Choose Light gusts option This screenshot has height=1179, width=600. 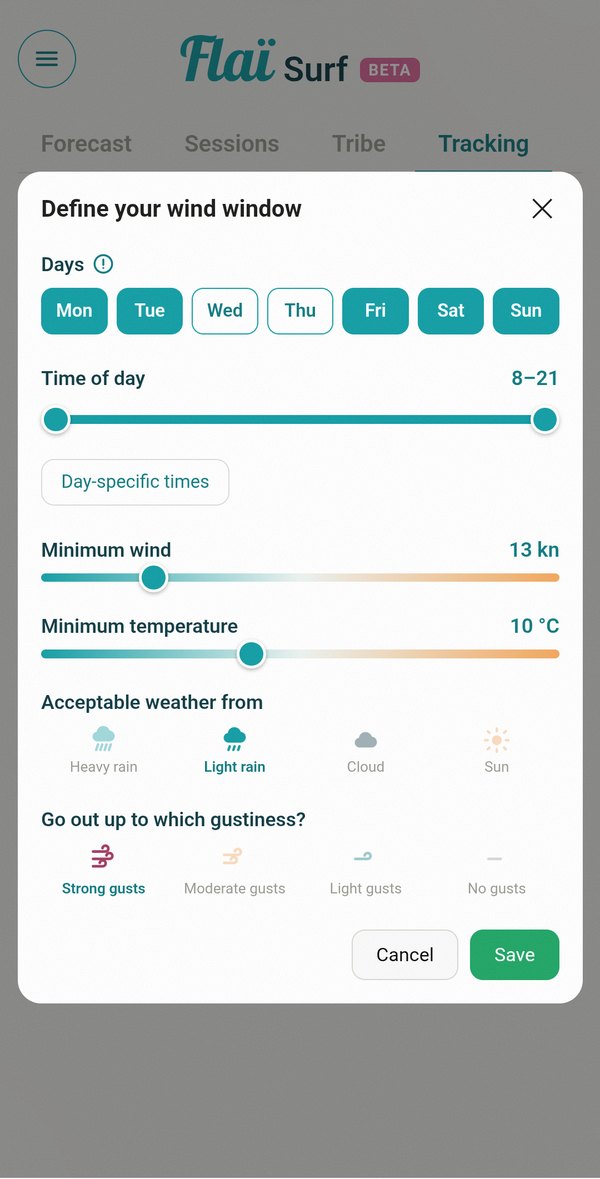click(365, 871)
